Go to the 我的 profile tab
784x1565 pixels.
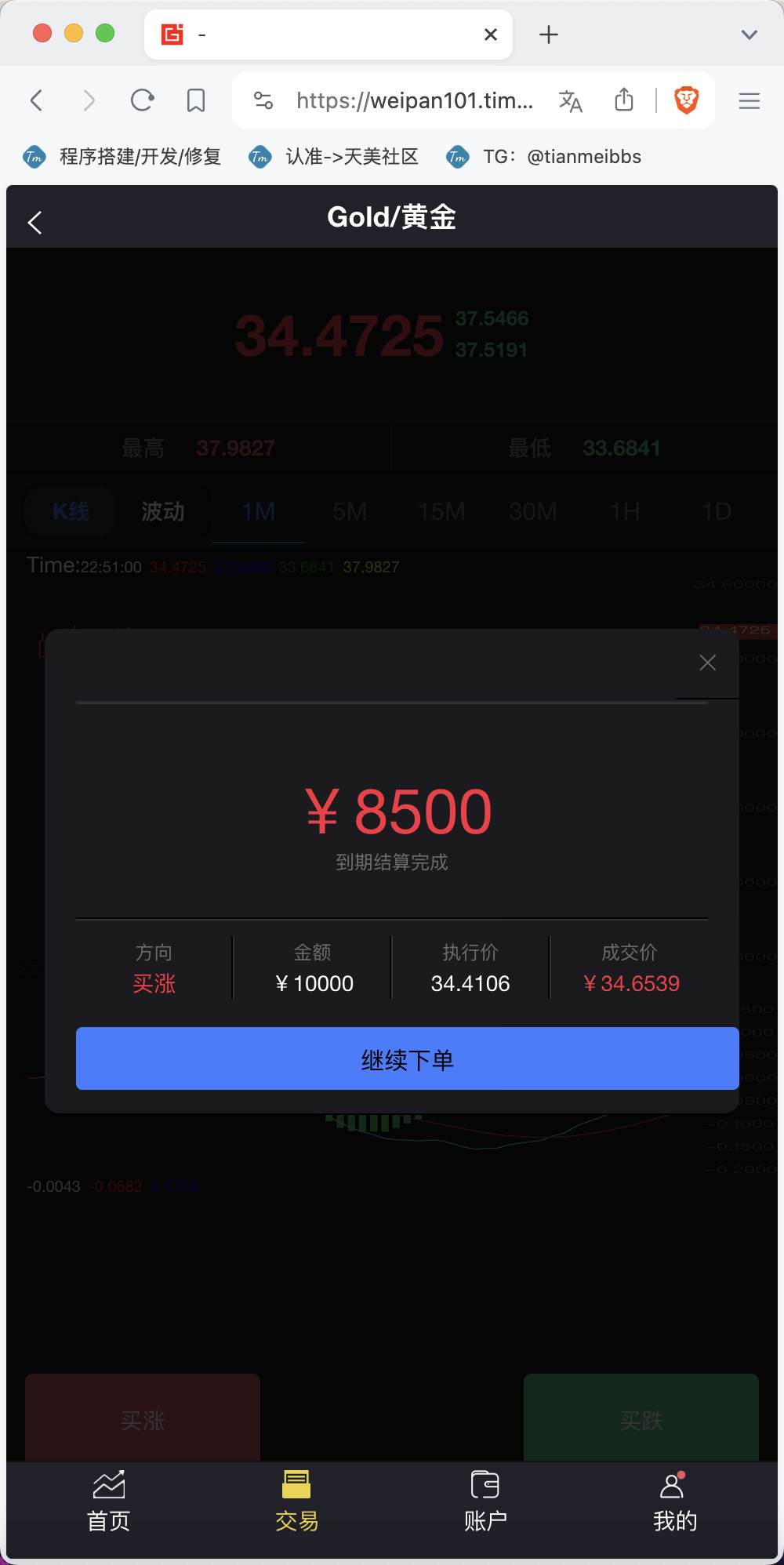click(x=674, y=1501)
